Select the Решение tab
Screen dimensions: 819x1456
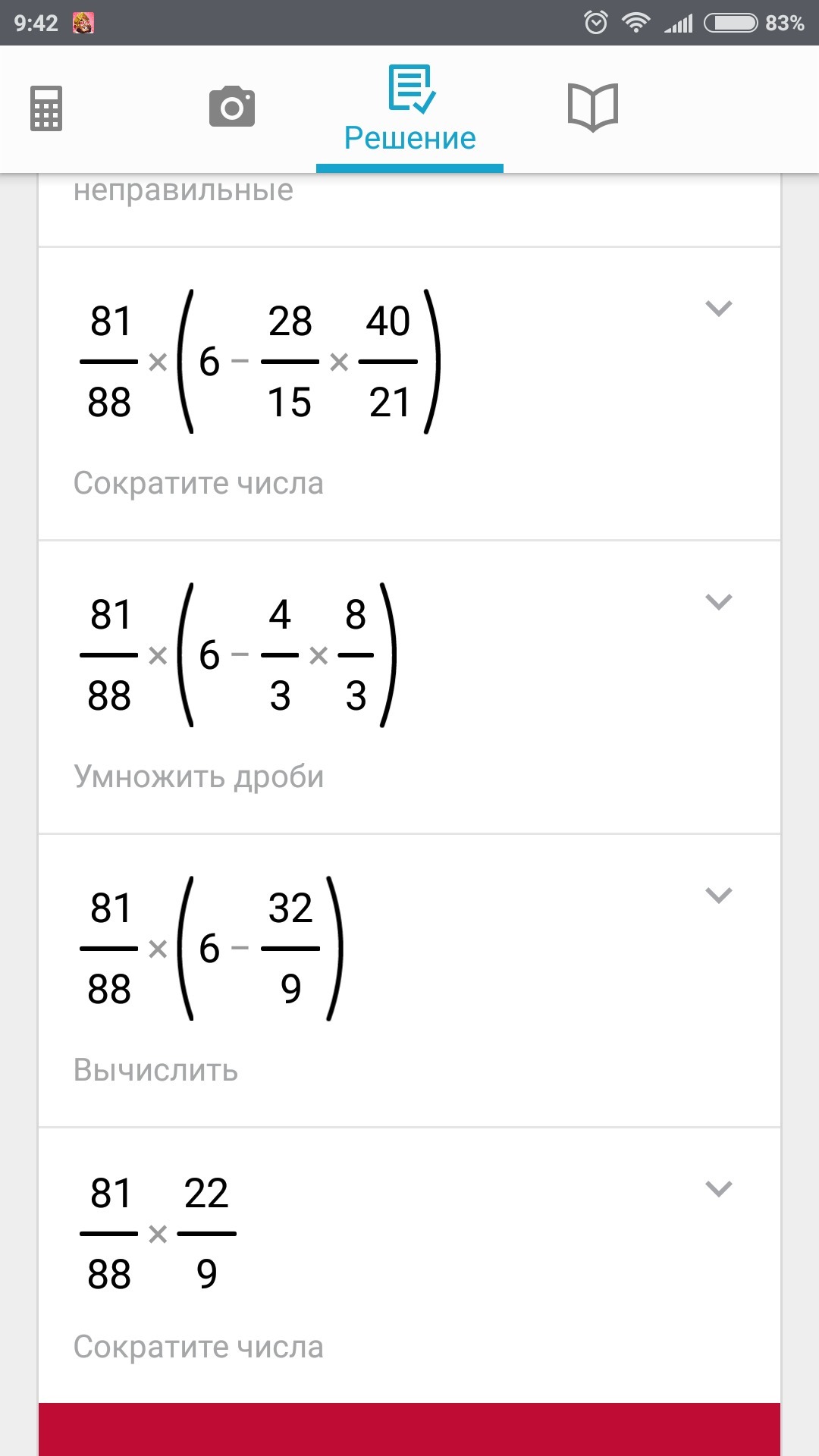pos(410,109)
